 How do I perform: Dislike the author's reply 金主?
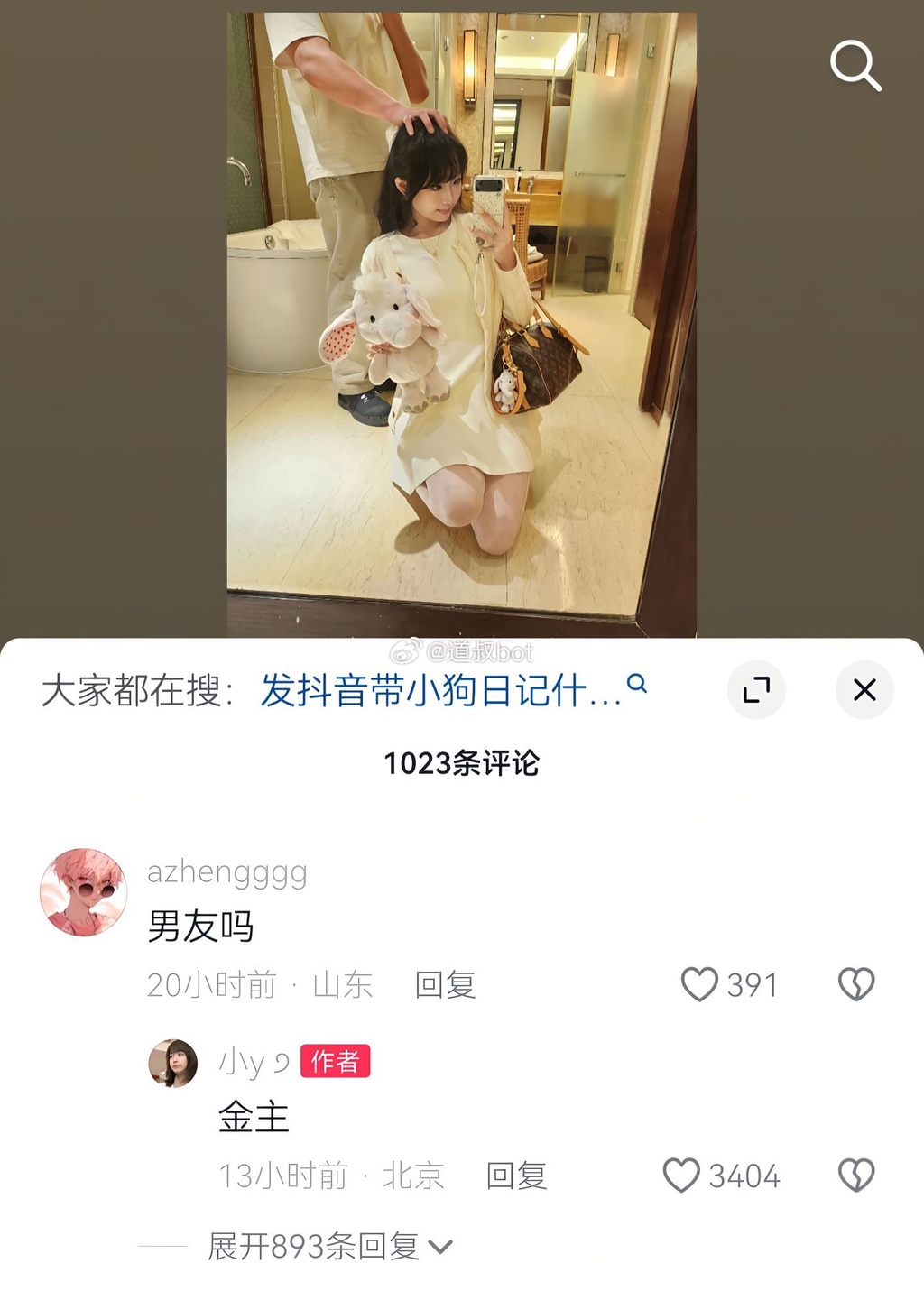pyautogui.click(x=856, y=1176)
